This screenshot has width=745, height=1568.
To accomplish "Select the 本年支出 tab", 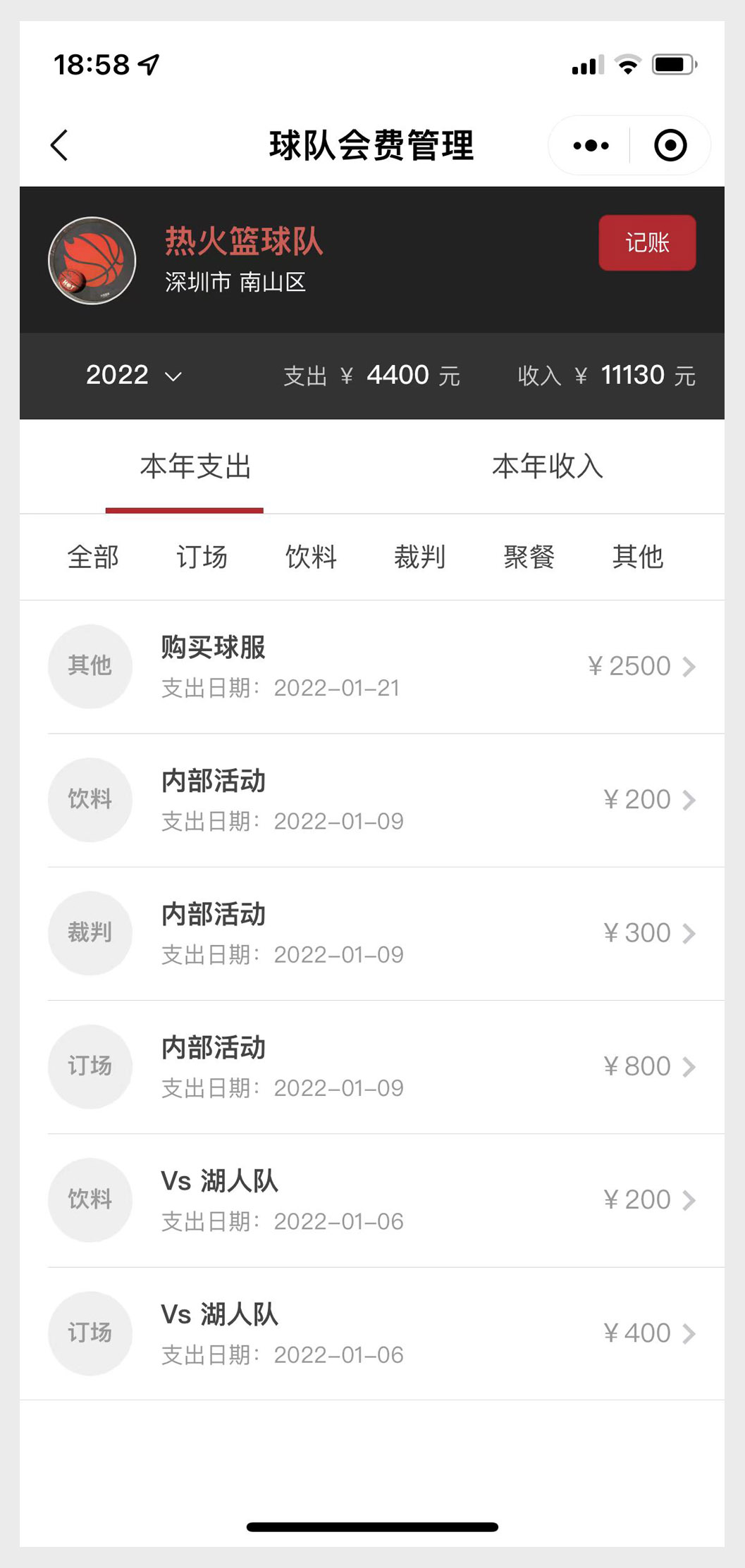I will (195, 466).
